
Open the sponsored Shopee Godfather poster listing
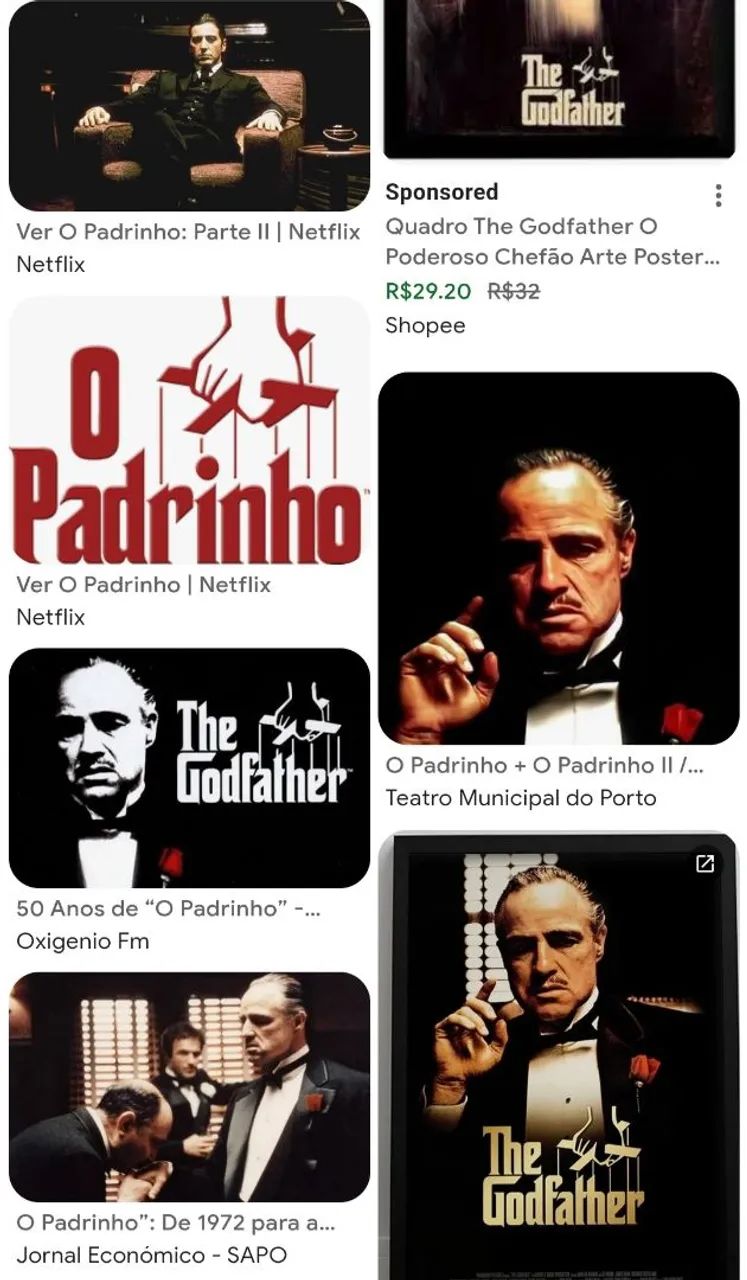[x=560, y=79]
